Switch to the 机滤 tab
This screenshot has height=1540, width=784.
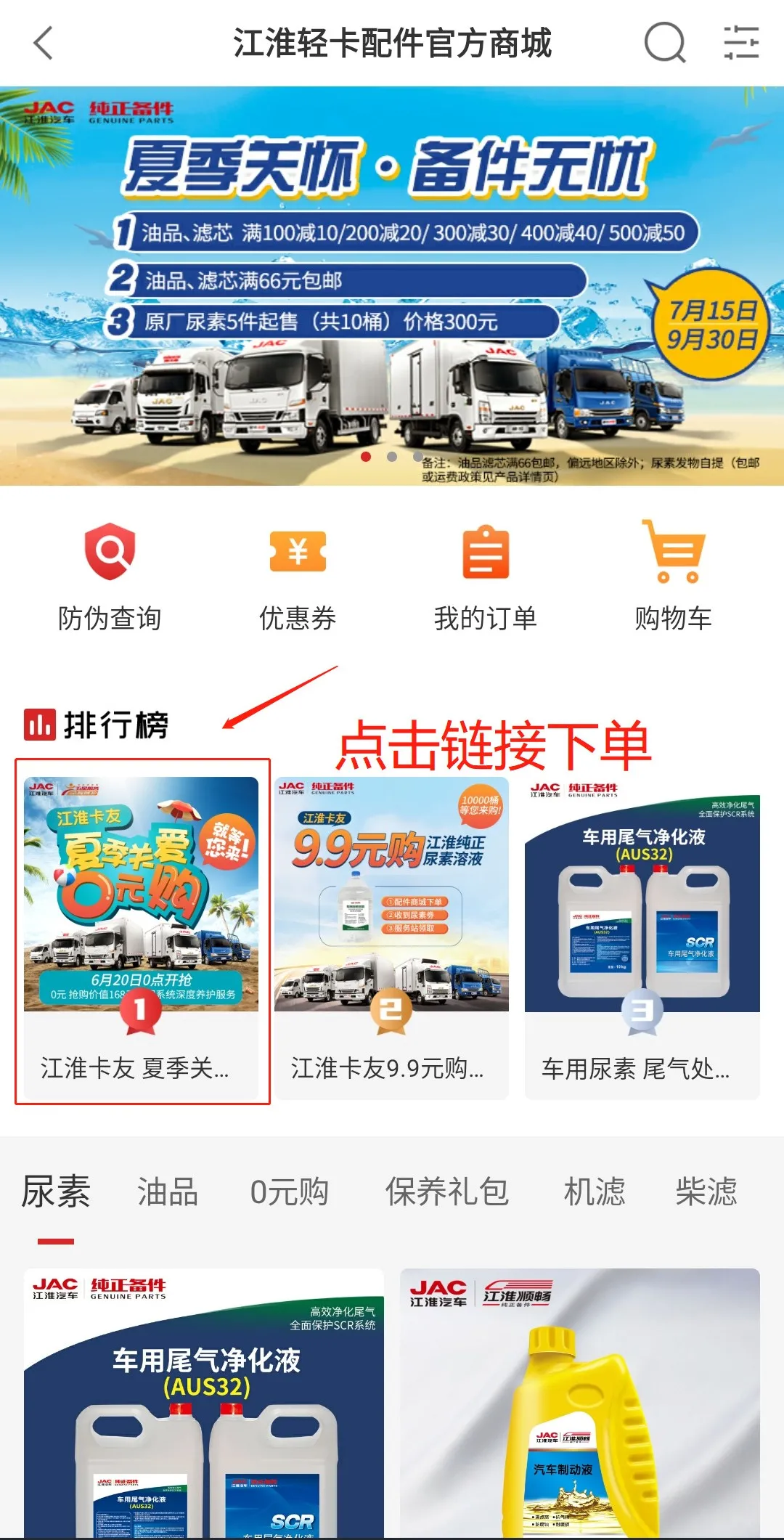coord(595,1192)
